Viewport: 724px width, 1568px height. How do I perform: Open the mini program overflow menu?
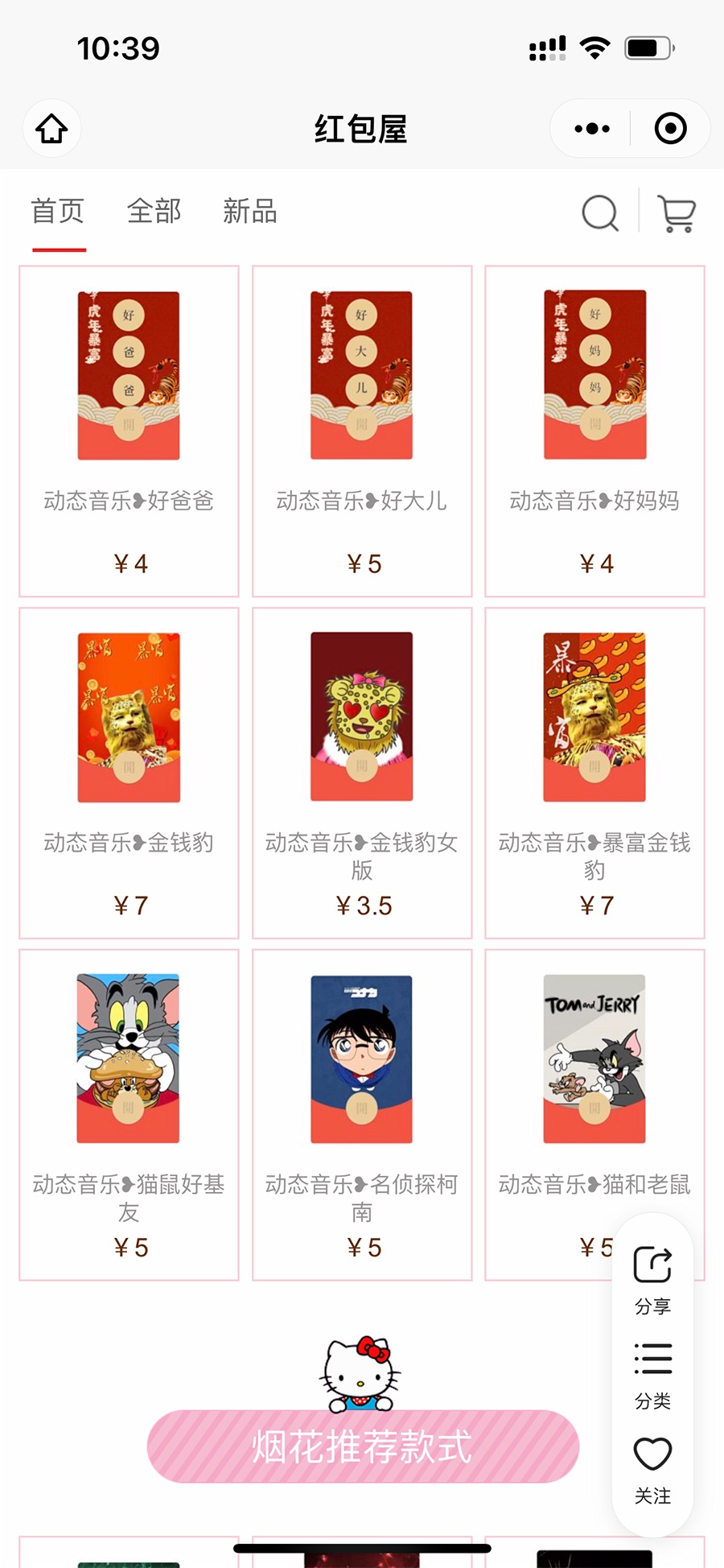click(592, 129)
